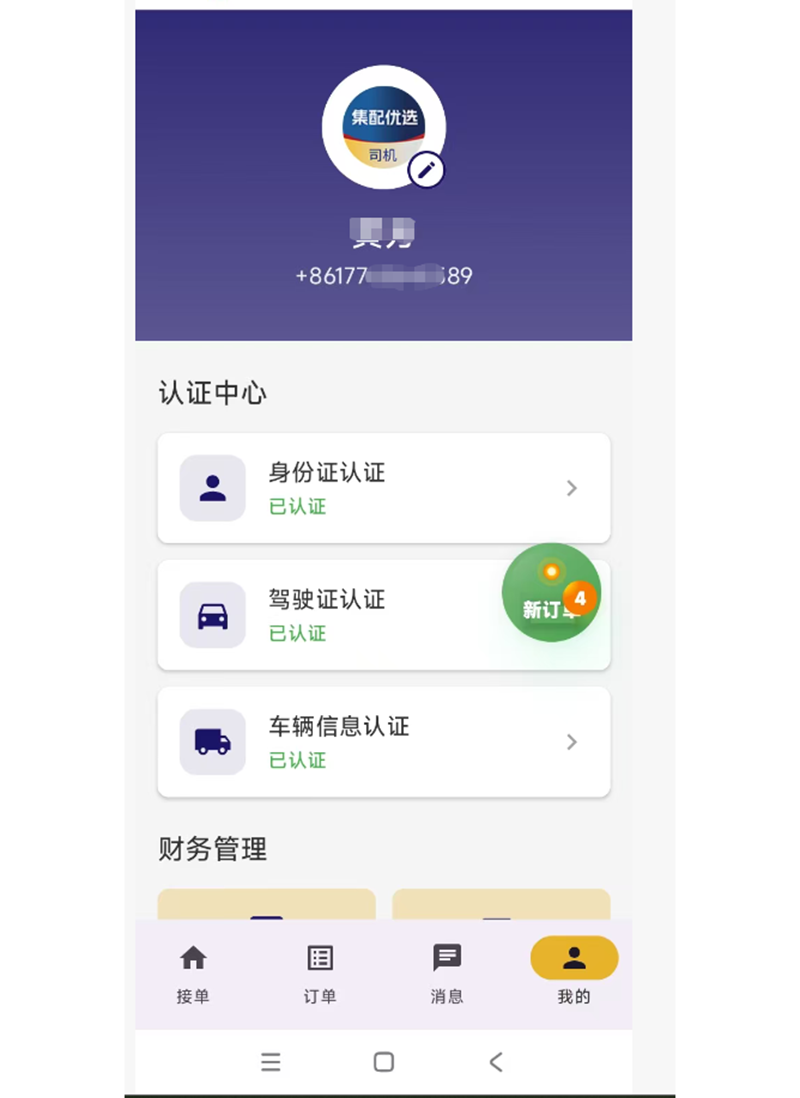The height and width of the screenshot is (1098, 800).
Task: Expand 车辆信息认证 via its right chevron
Action: click(x=571, y=742)
